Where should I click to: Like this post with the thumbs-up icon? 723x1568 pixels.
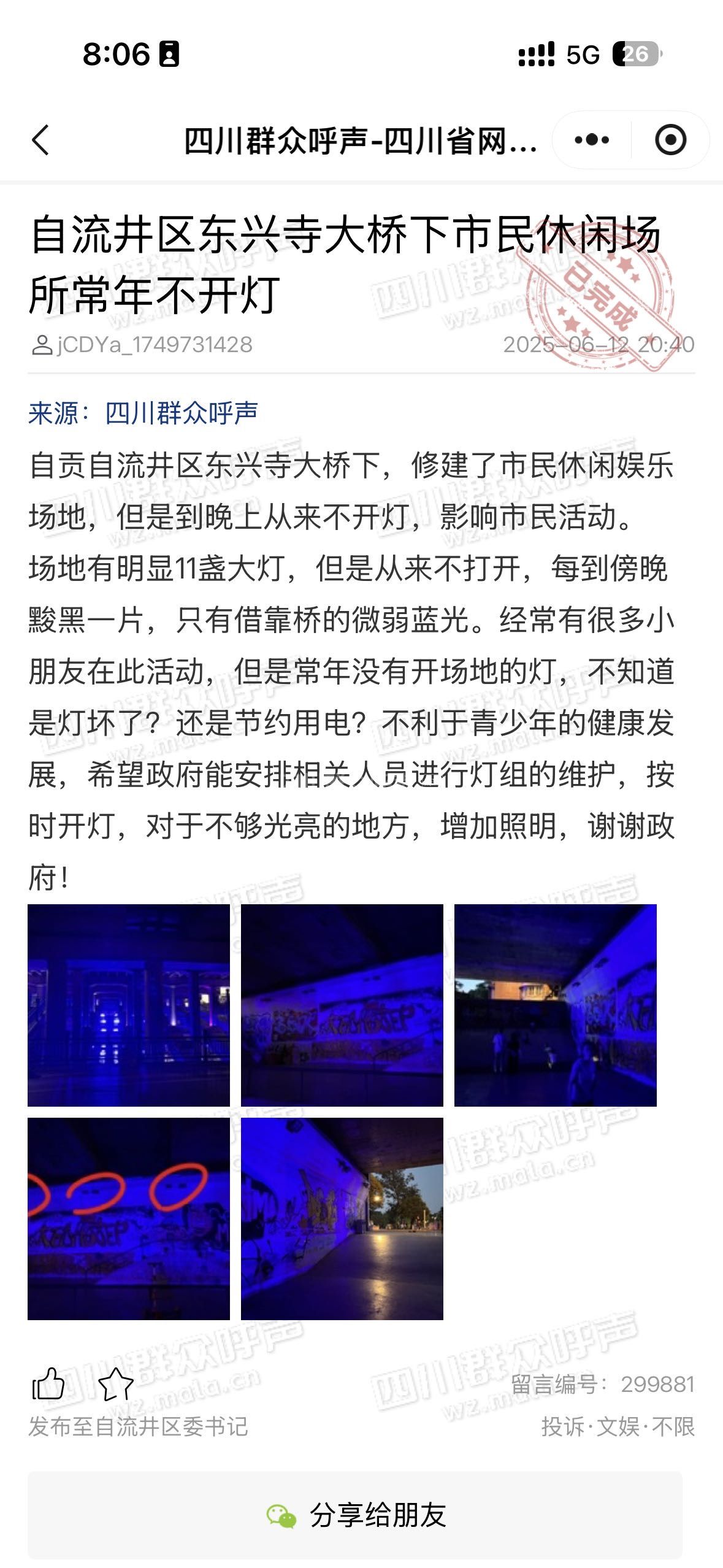tap(48, 1385)
